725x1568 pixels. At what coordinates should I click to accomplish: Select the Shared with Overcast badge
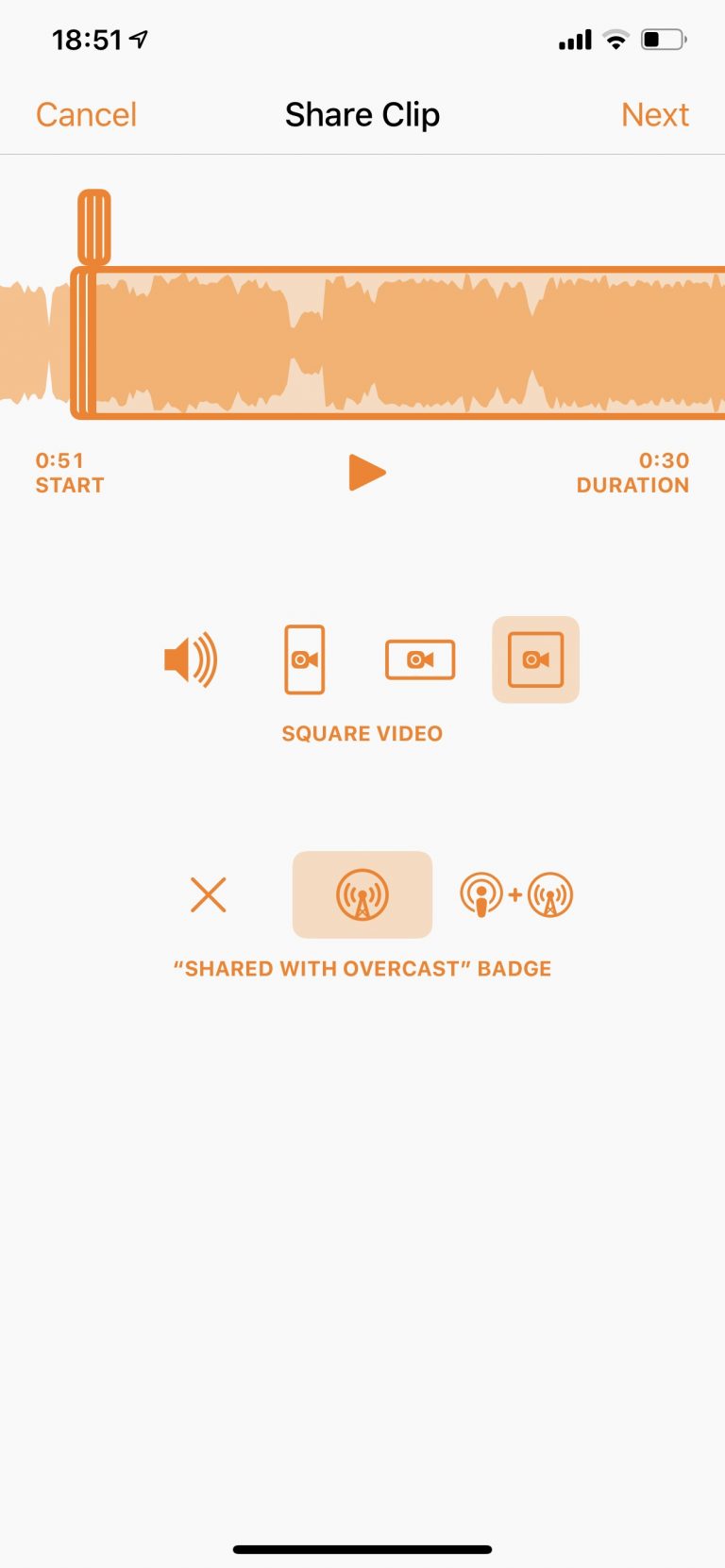pyautogui.click(x=362, y=894)
